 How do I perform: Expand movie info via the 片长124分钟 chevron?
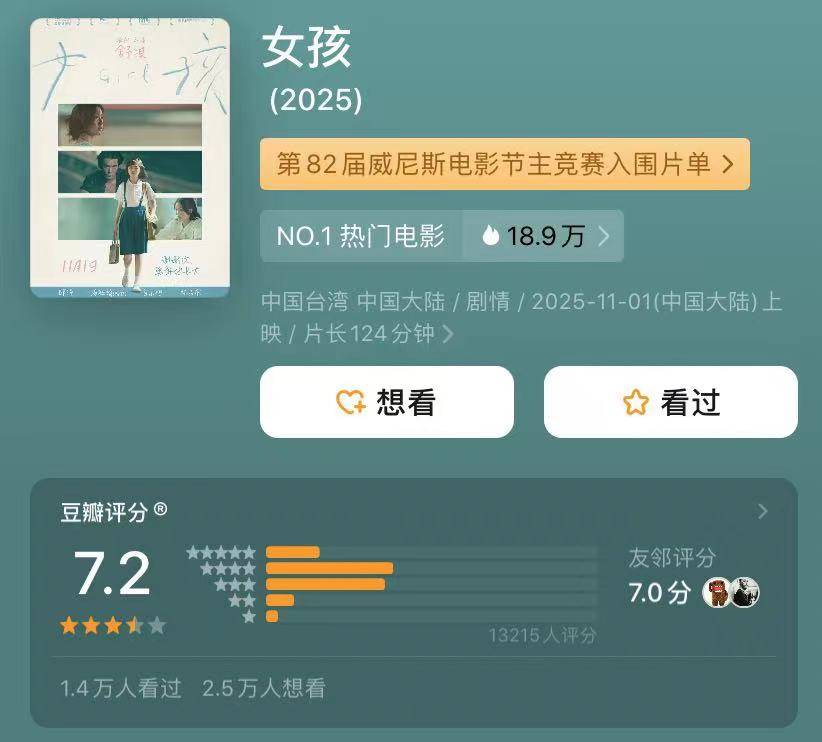click(448, 334)
